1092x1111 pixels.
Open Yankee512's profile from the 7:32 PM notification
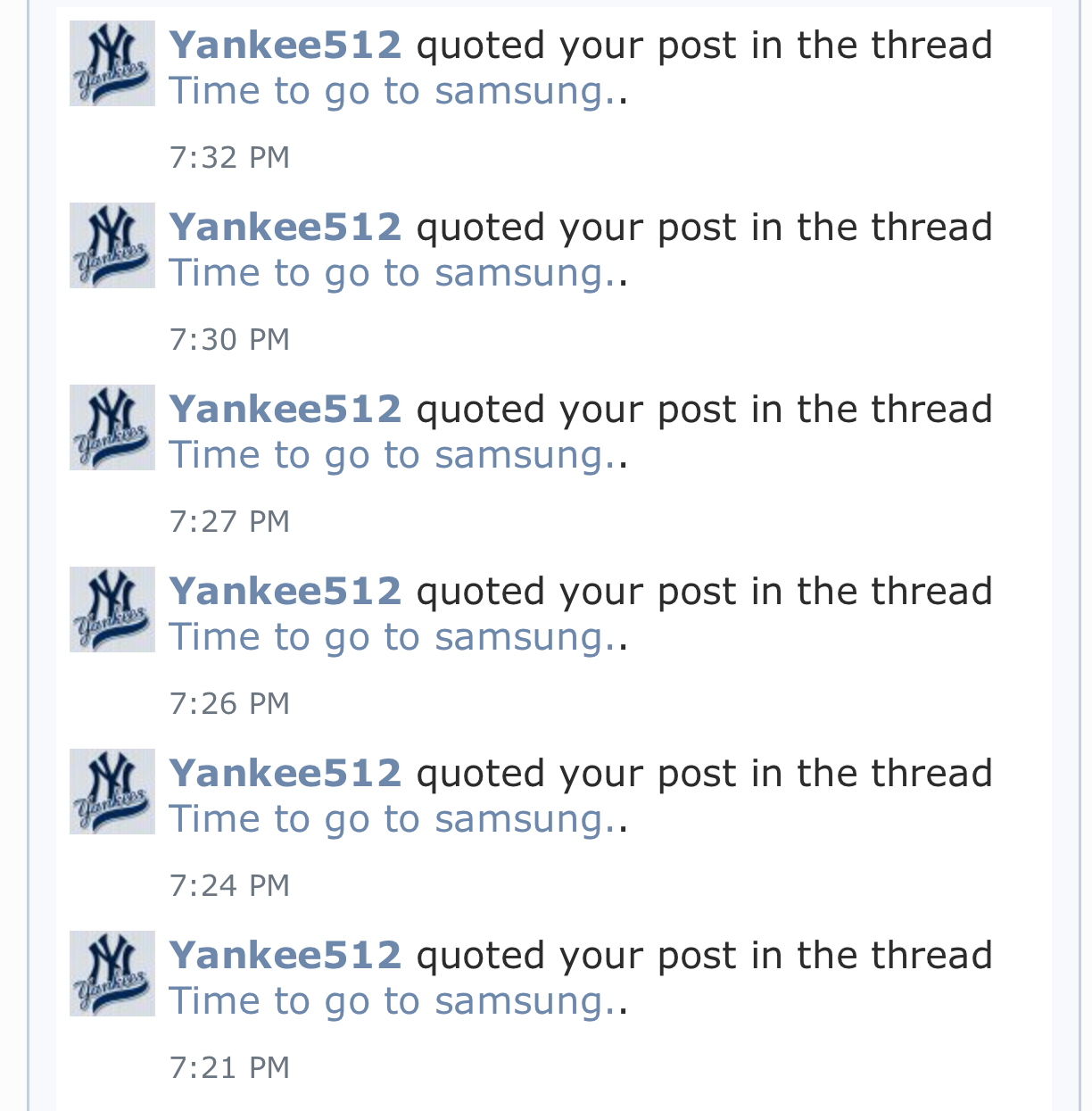(285, 46)
